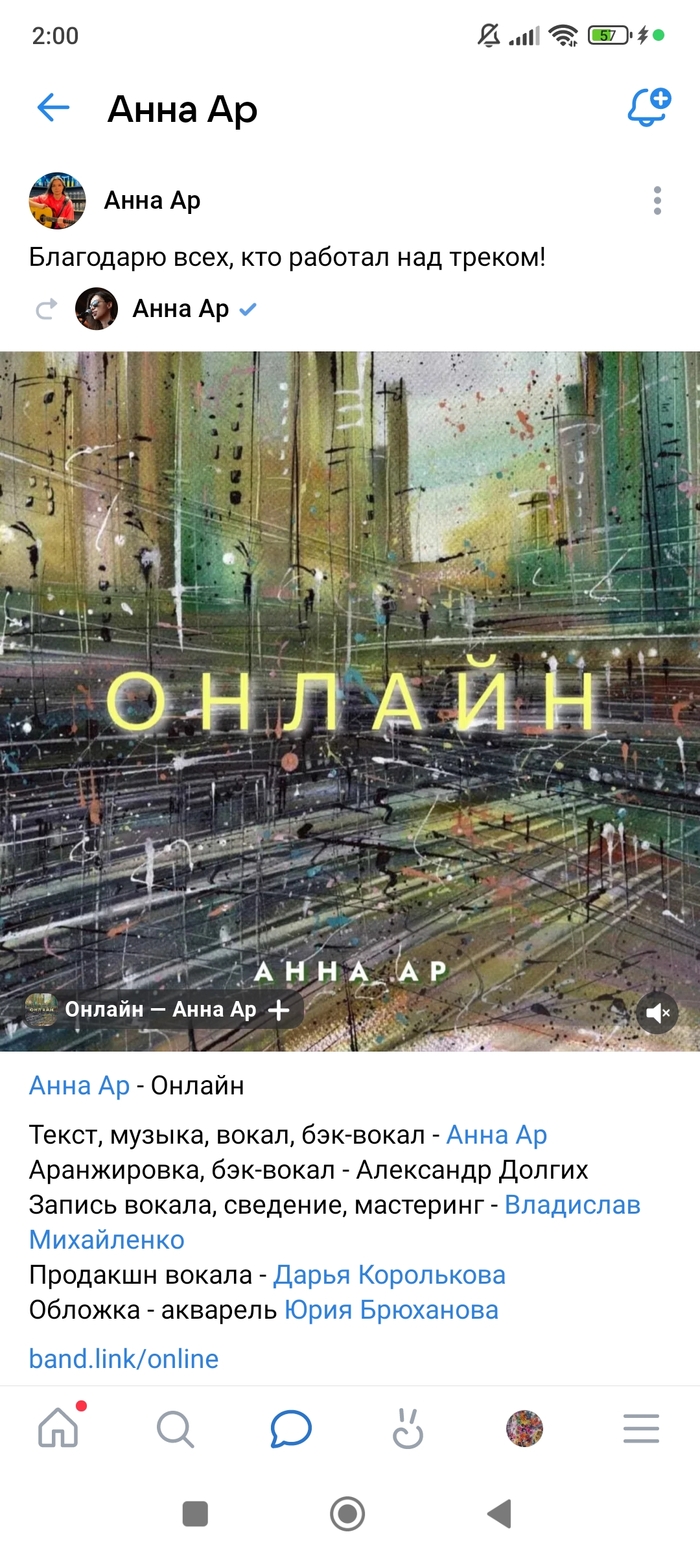Viewport: 700px width, 1556px height.
Task: Go back using the top arrow
Action: (x=52, y=108)
